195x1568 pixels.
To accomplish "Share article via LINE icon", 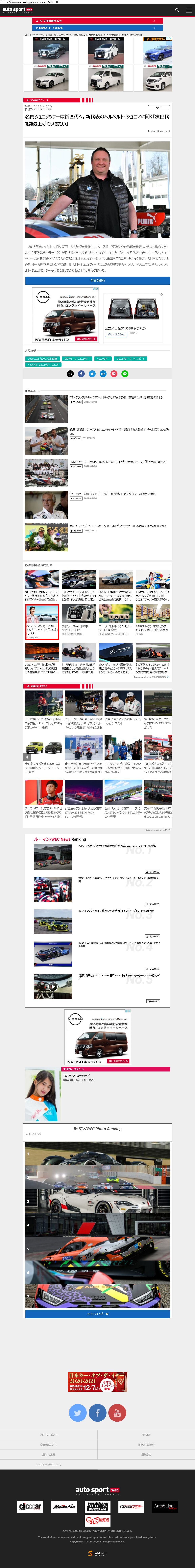I will point(125,374).
